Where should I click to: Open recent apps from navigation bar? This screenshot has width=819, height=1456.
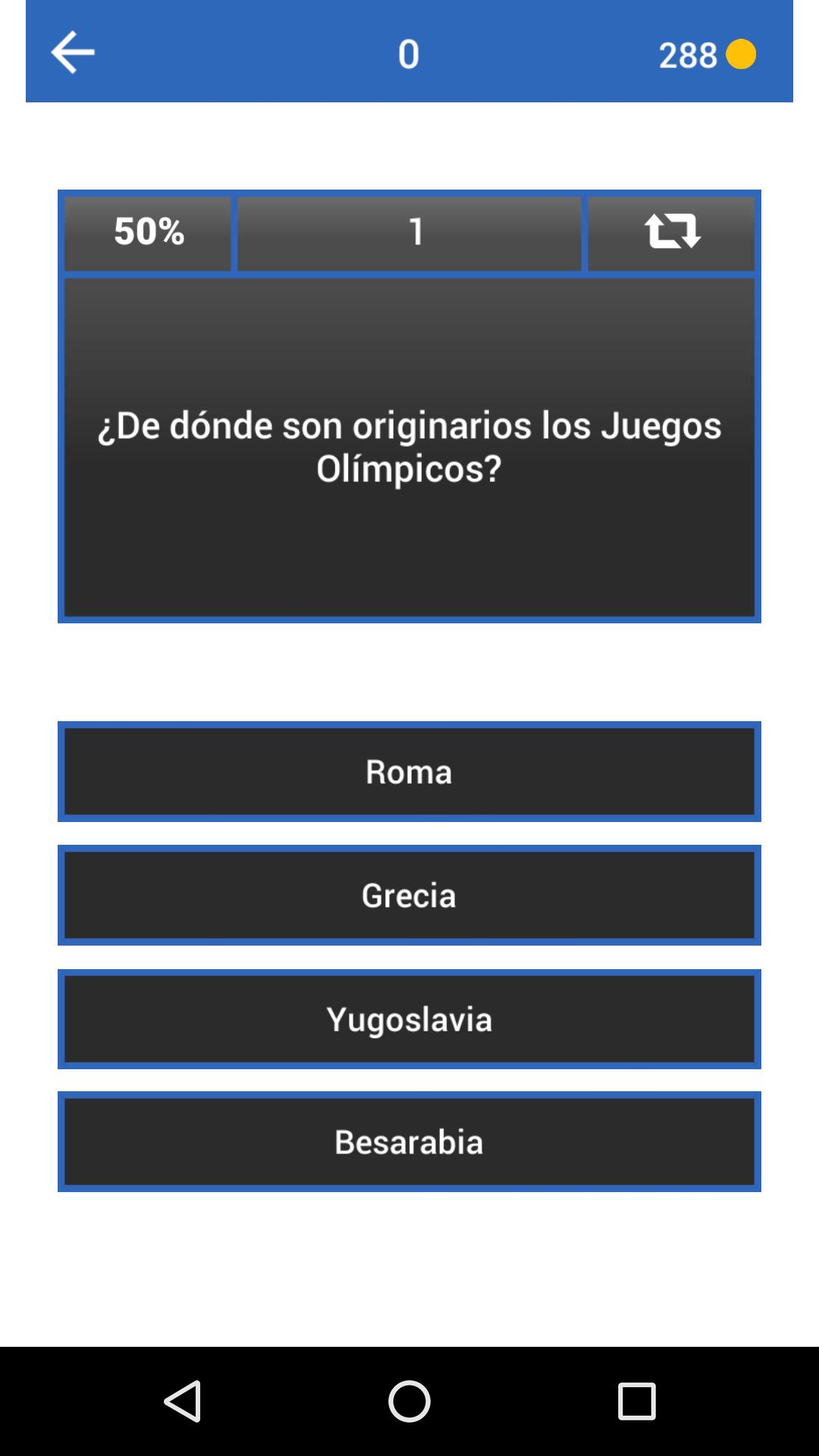click(636, 1401)
